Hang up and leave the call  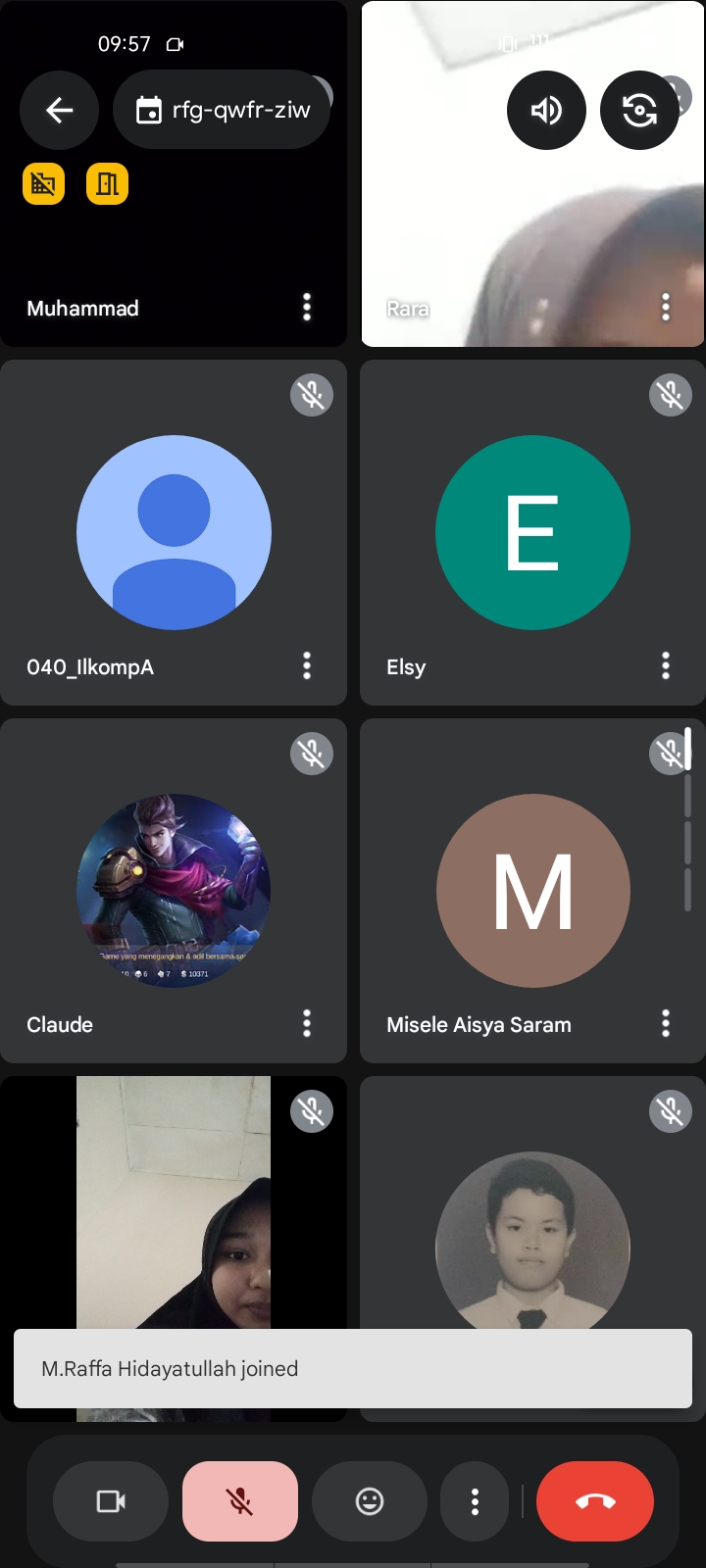coord(595,1501)
